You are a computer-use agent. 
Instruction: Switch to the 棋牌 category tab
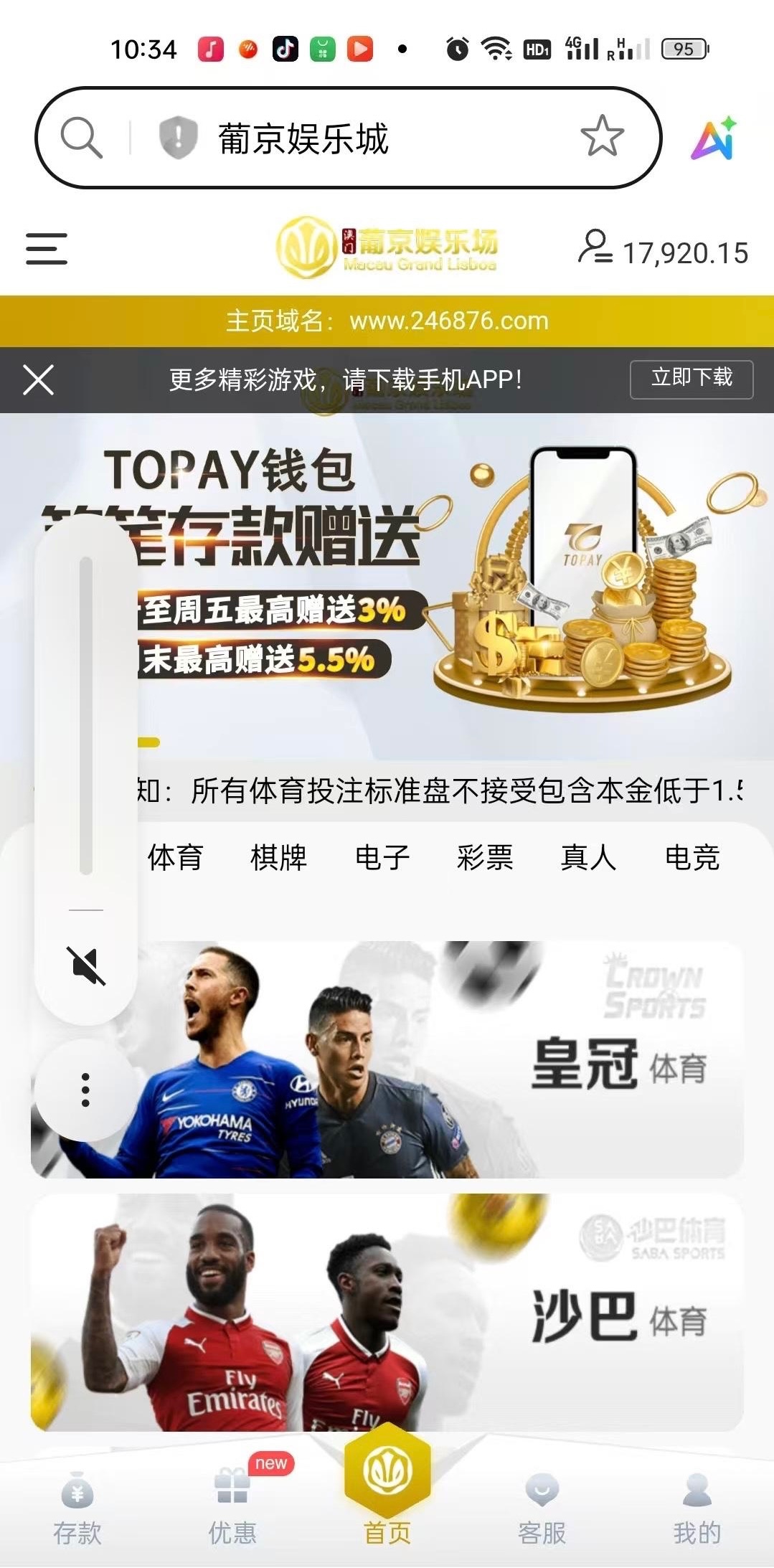click(279, 857)
